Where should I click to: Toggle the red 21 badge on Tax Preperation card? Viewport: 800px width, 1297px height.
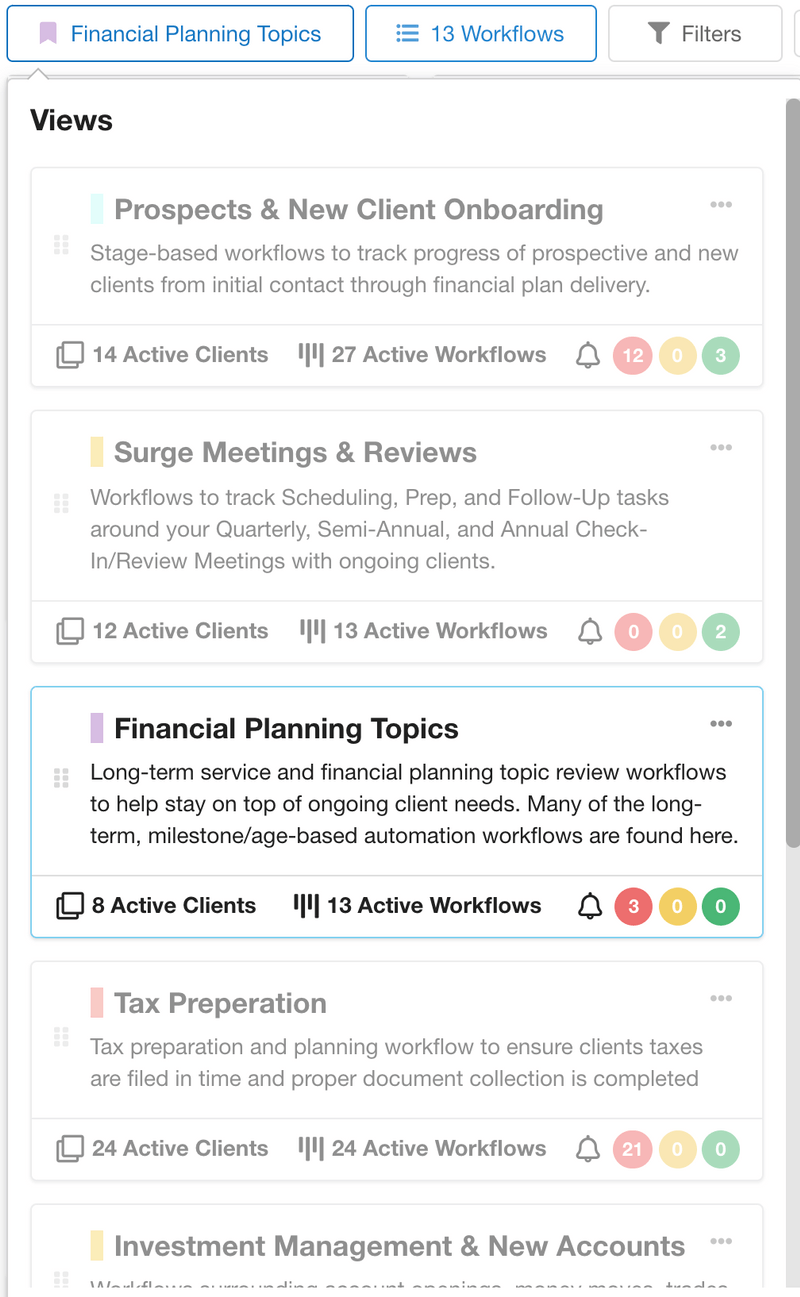[x=632, y=1149]
